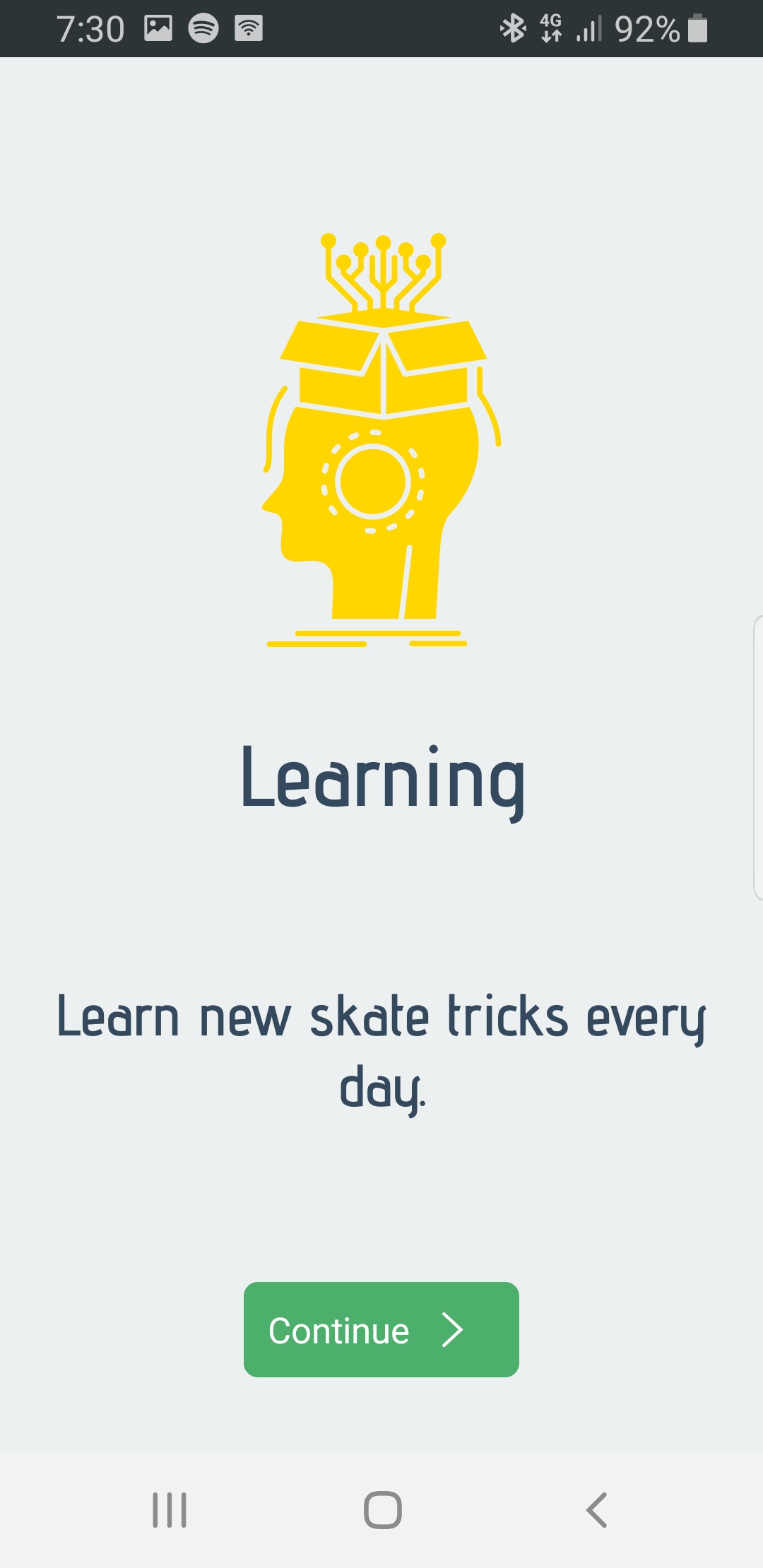Tap the green Continue button
763x1568 pixels.
tap(381, 1329)
